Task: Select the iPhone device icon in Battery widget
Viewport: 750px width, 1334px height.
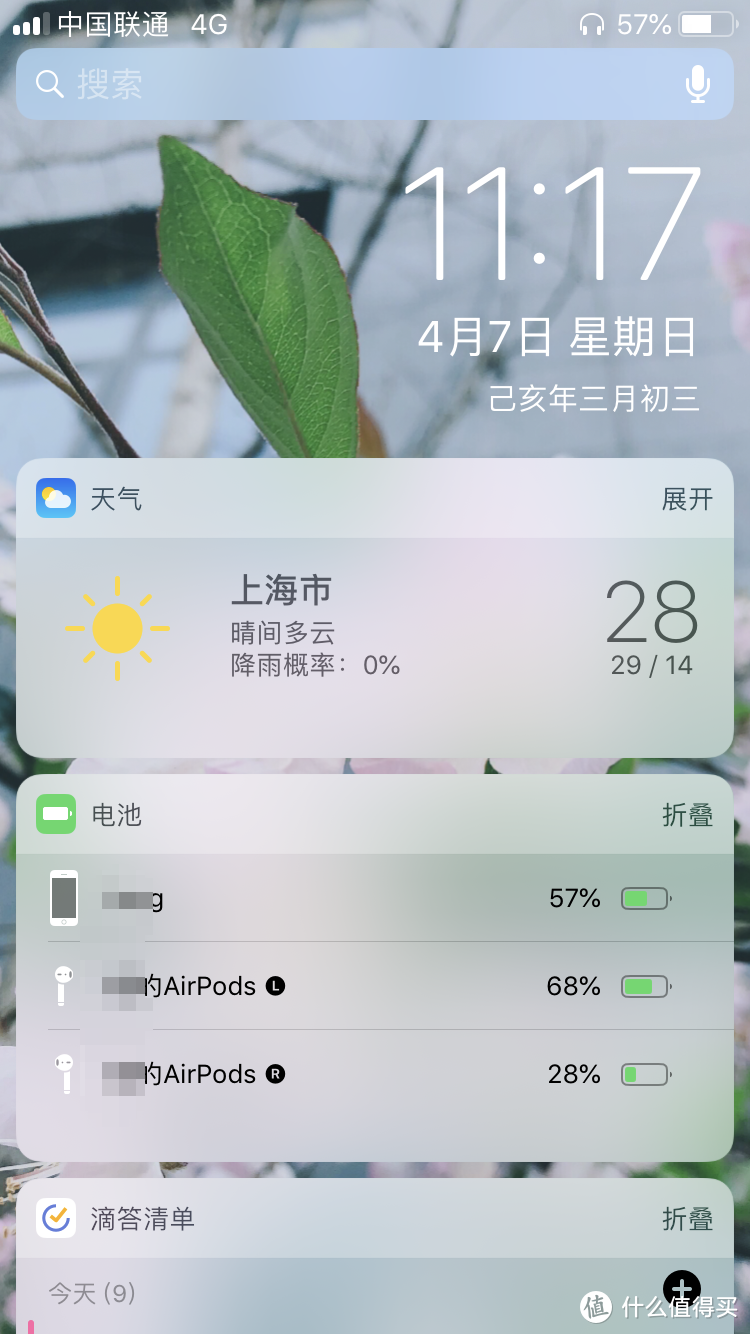Action: (63, 898)
